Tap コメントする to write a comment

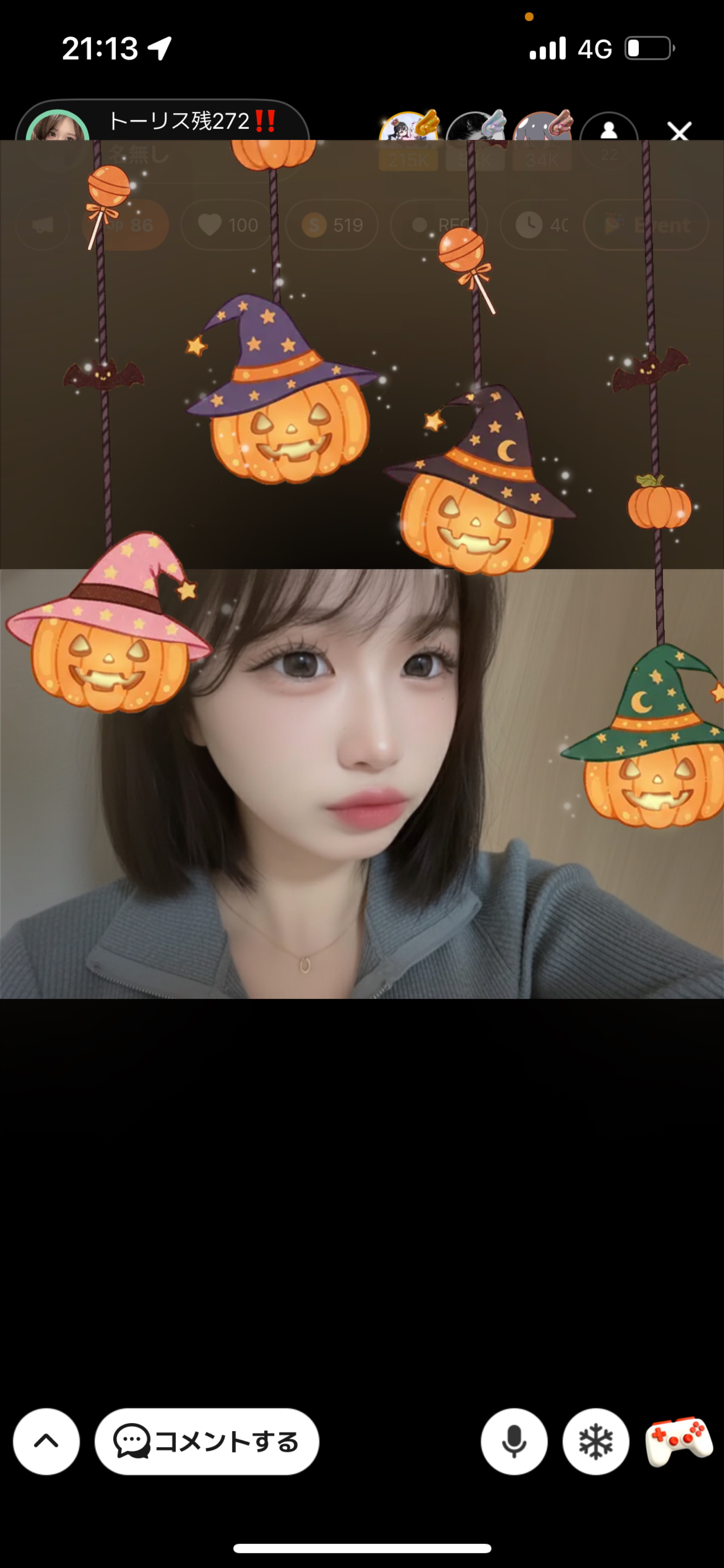coord(207,1441)
